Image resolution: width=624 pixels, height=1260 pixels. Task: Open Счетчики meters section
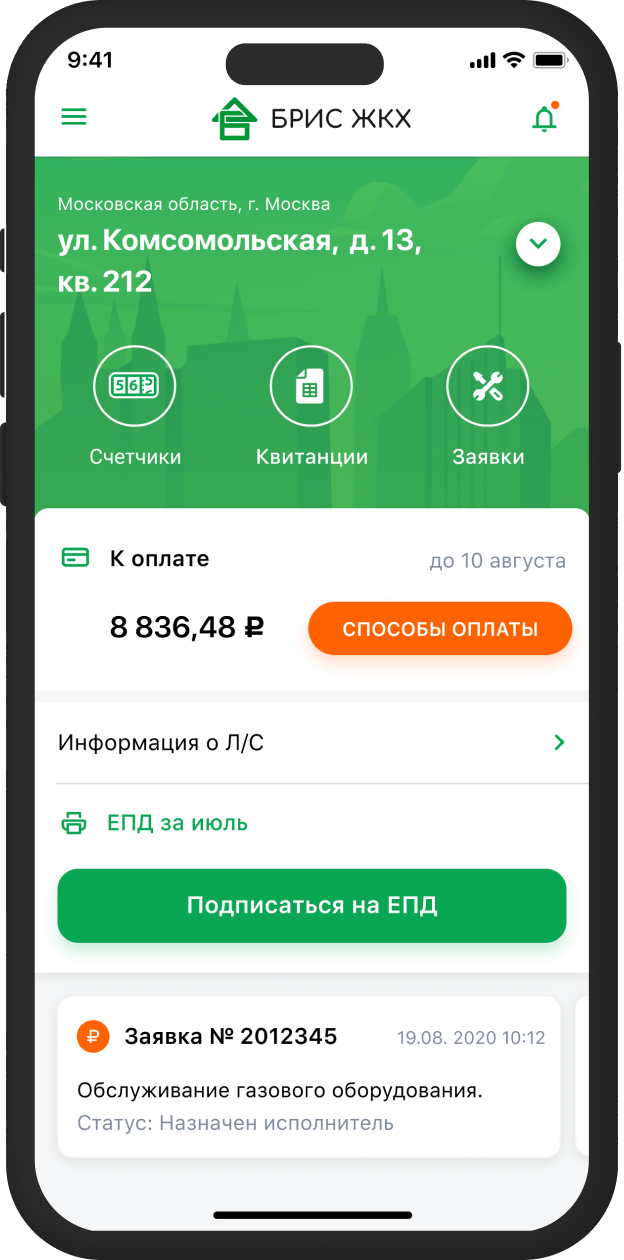coord(135,386)
